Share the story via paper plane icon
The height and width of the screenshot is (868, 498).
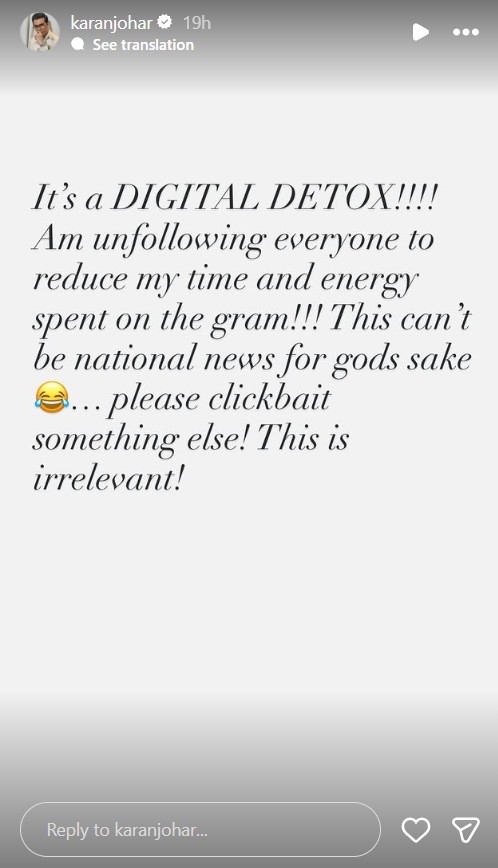465,829
